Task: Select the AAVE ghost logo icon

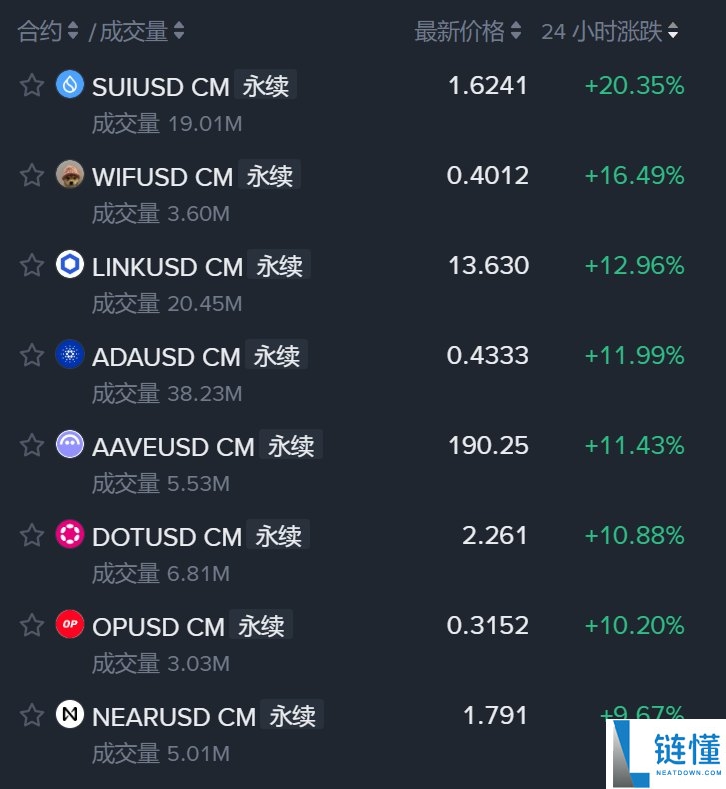Action: coord(68,445)
